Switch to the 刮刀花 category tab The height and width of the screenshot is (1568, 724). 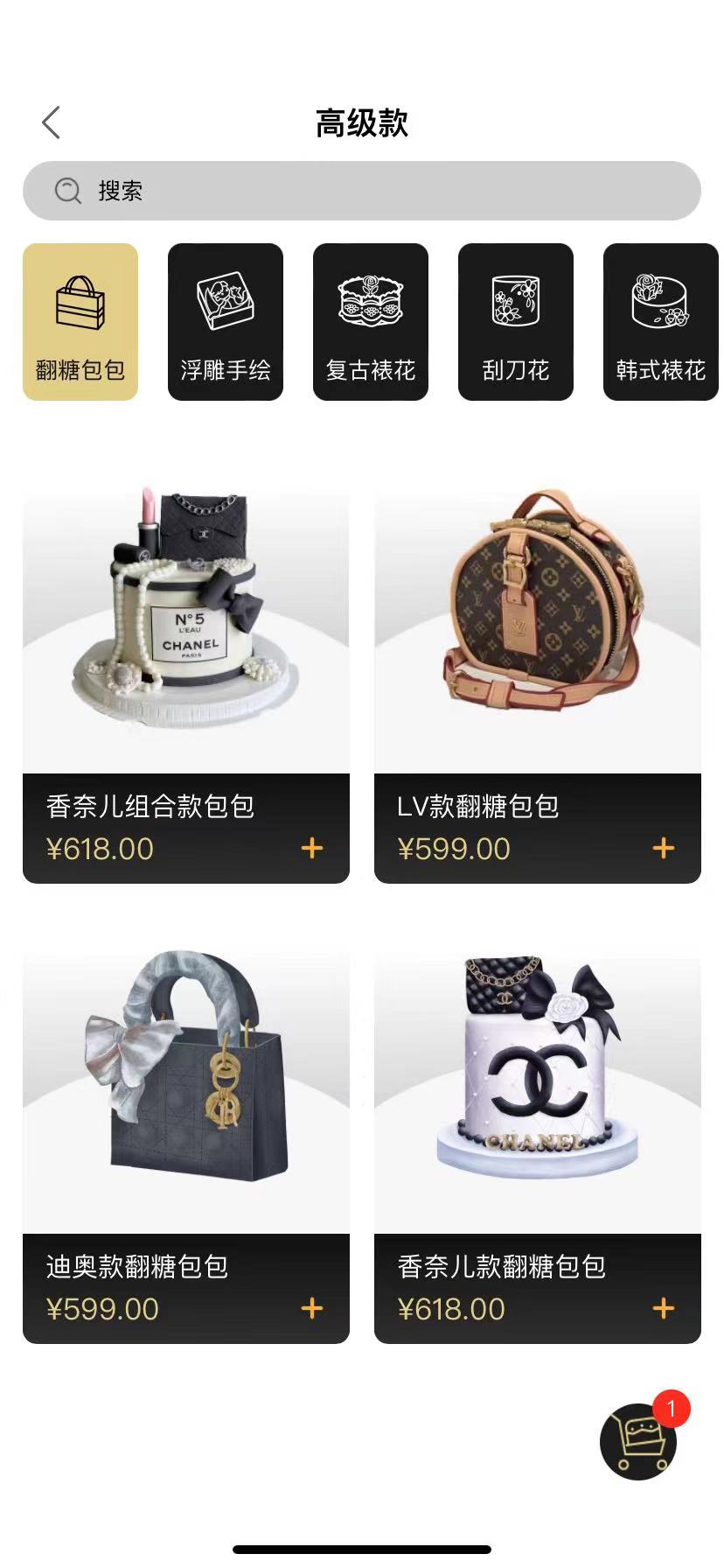[515, 322]
